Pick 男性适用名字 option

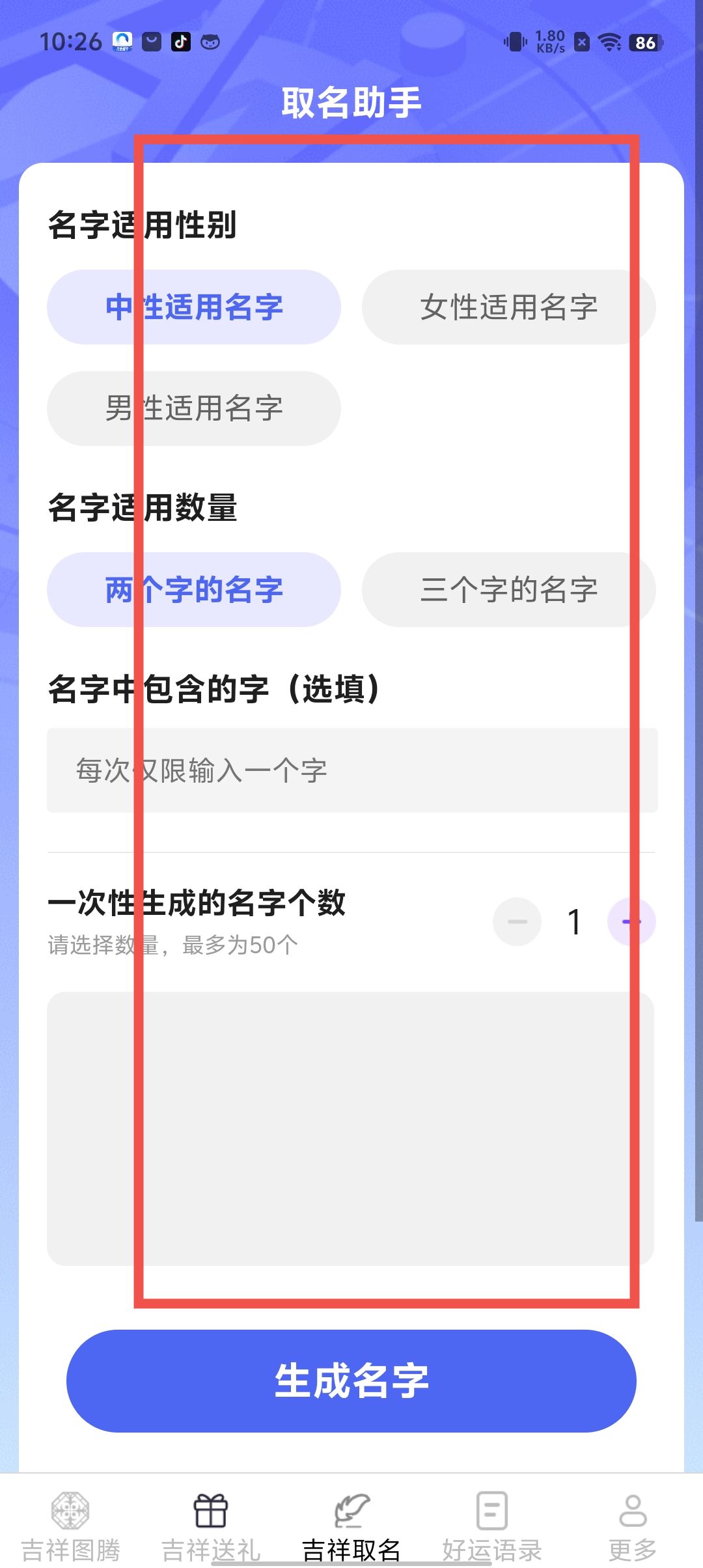pos(193,408)
